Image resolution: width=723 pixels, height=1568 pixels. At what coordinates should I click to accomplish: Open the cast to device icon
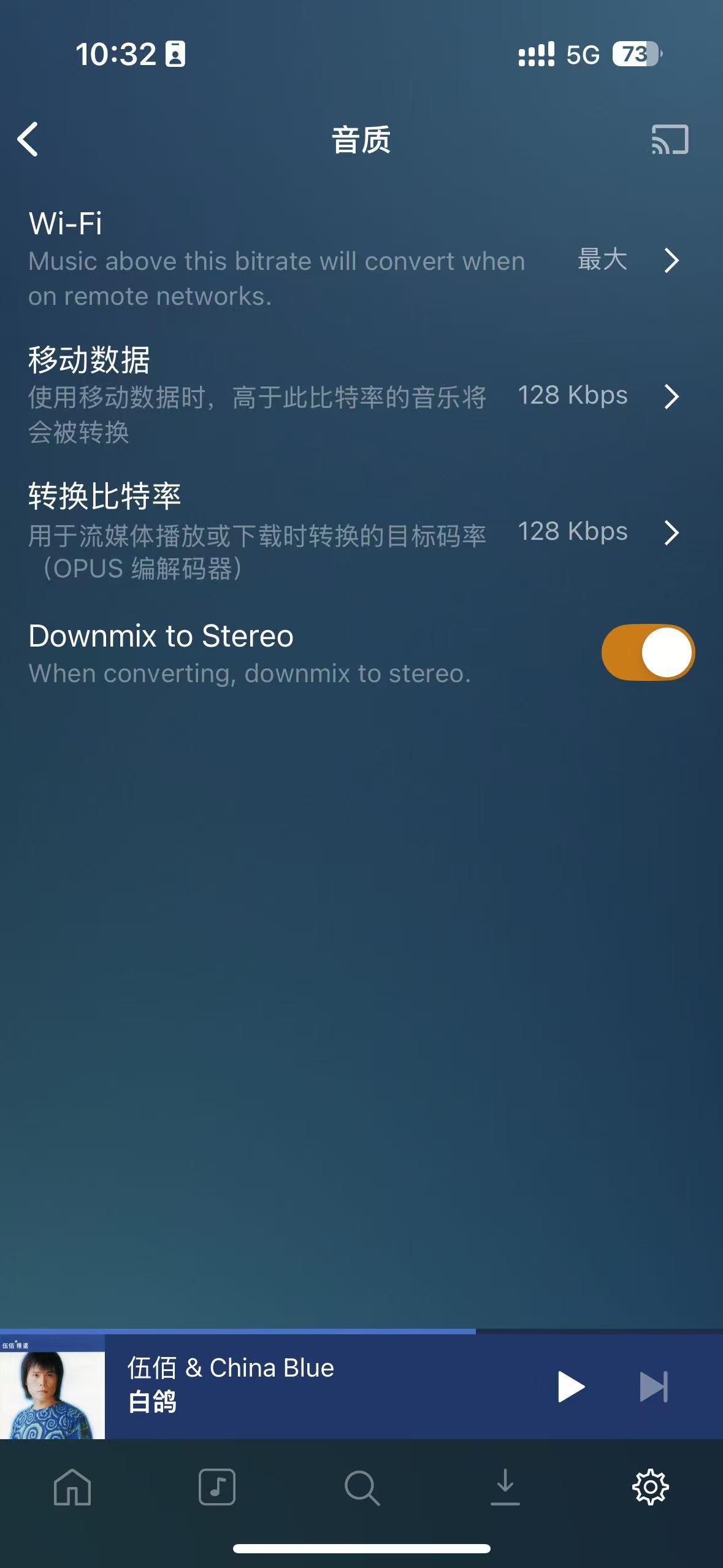[670, 139]
